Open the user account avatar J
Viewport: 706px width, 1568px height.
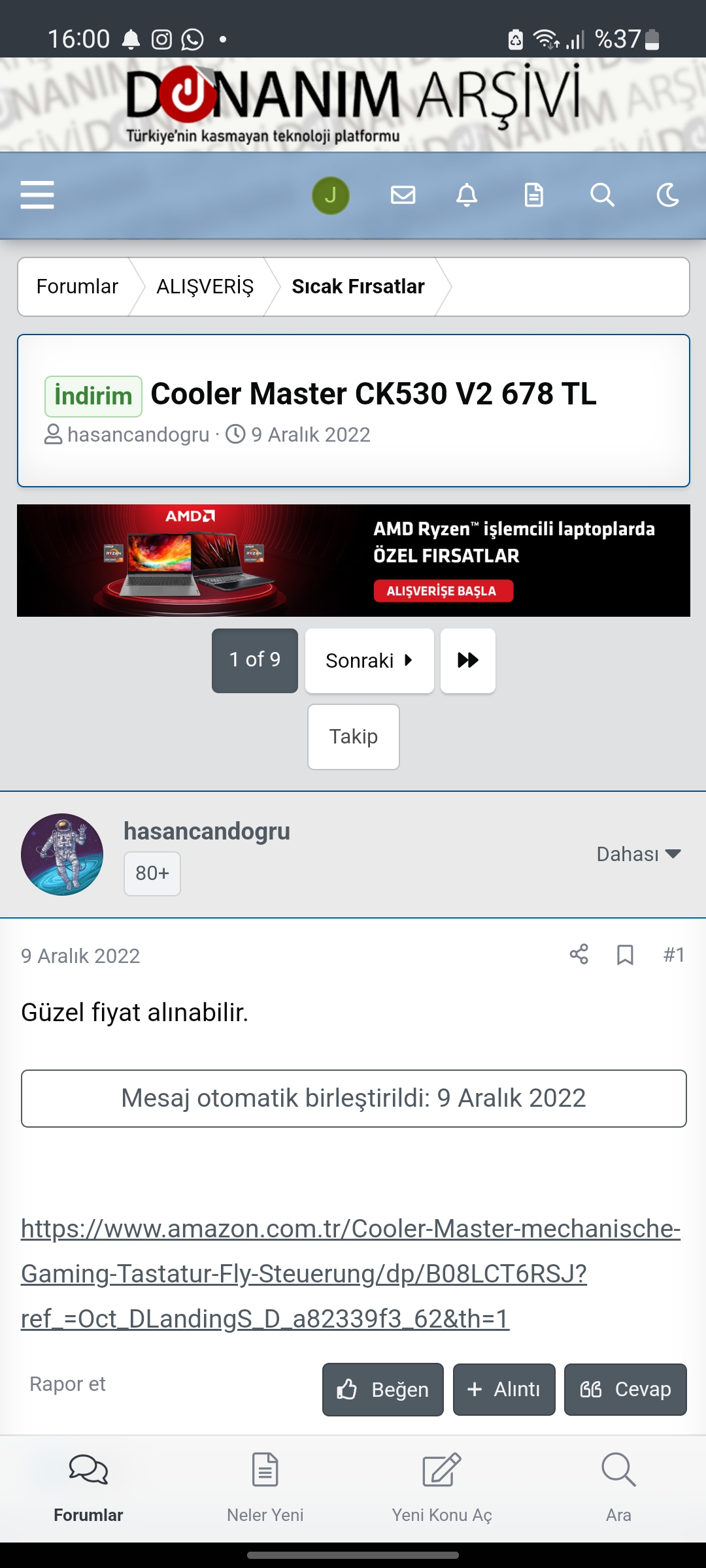point(331,195)
